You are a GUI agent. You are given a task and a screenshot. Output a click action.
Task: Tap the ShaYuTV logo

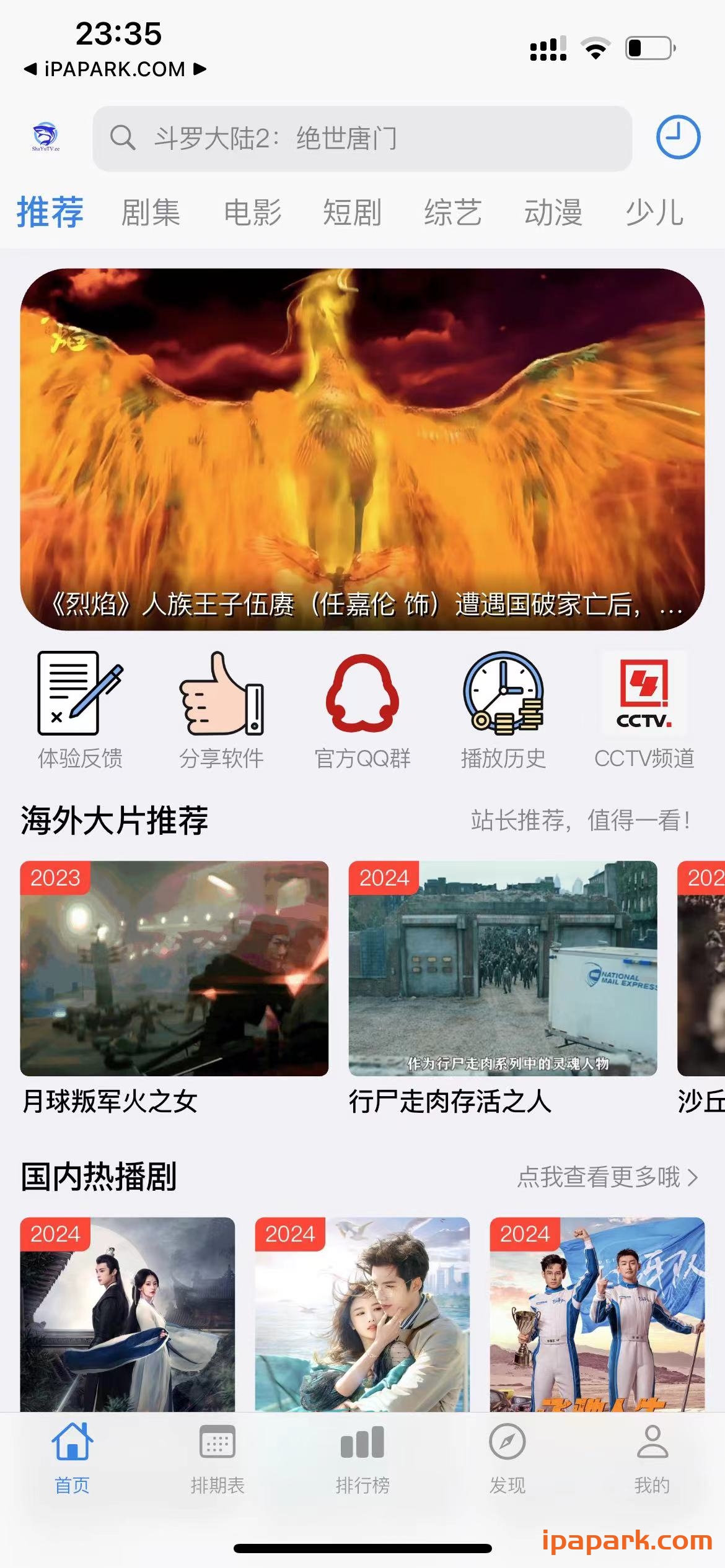point(44,137)
